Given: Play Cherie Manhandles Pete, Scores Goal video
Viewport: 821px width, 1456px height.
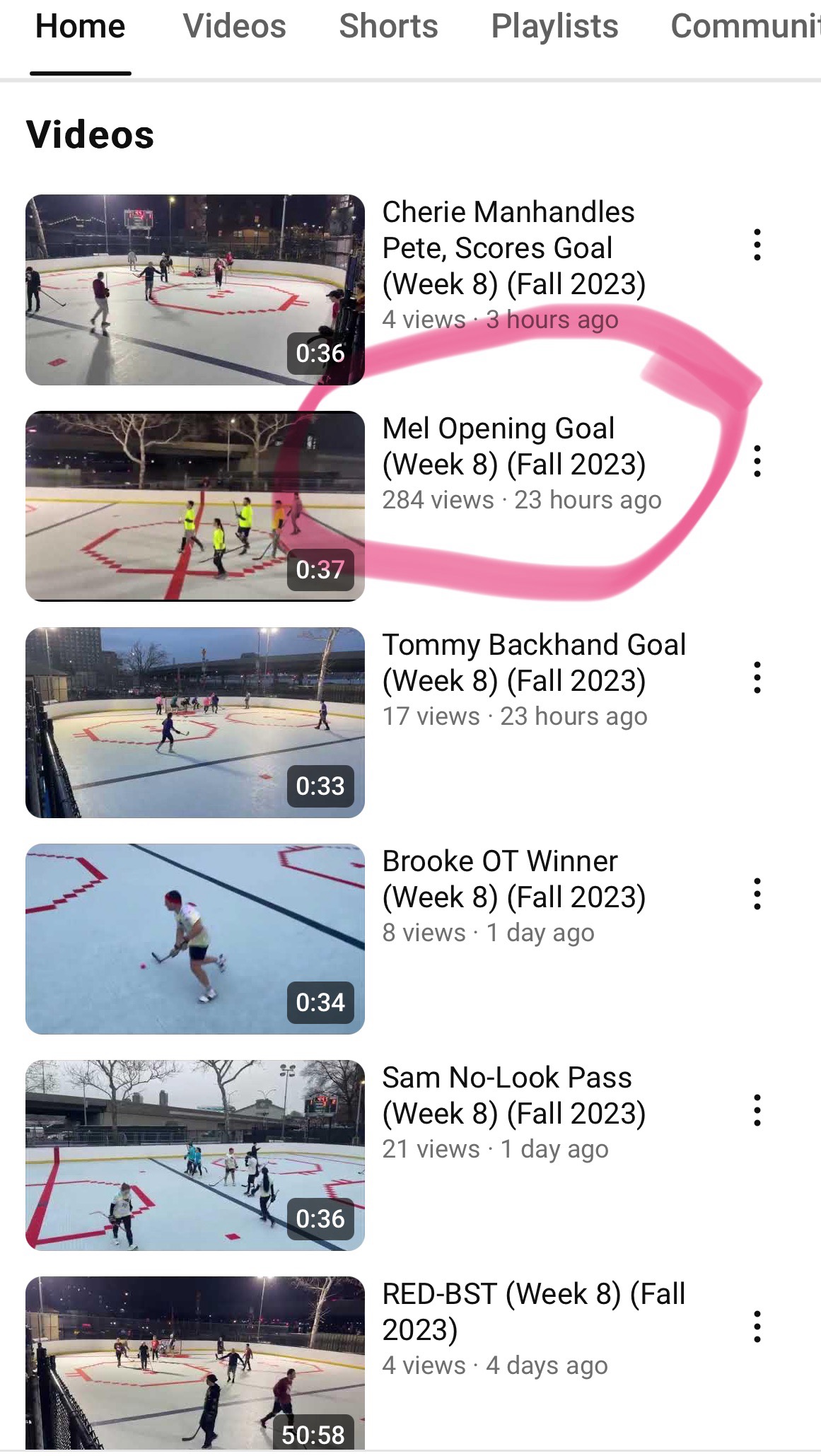Looking at the screenshot, I should (195, 290).
